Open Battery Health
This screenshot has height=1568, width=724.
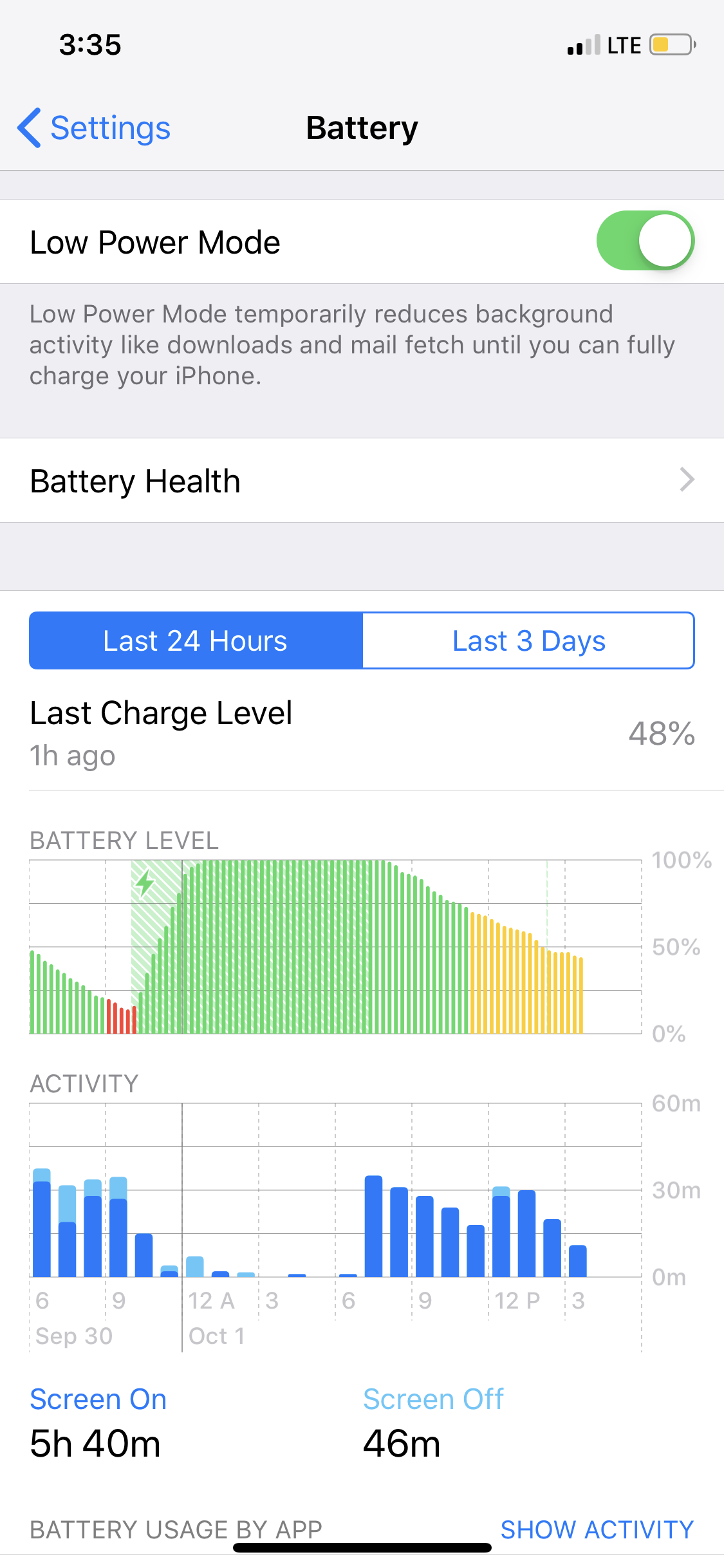(362, 480)
